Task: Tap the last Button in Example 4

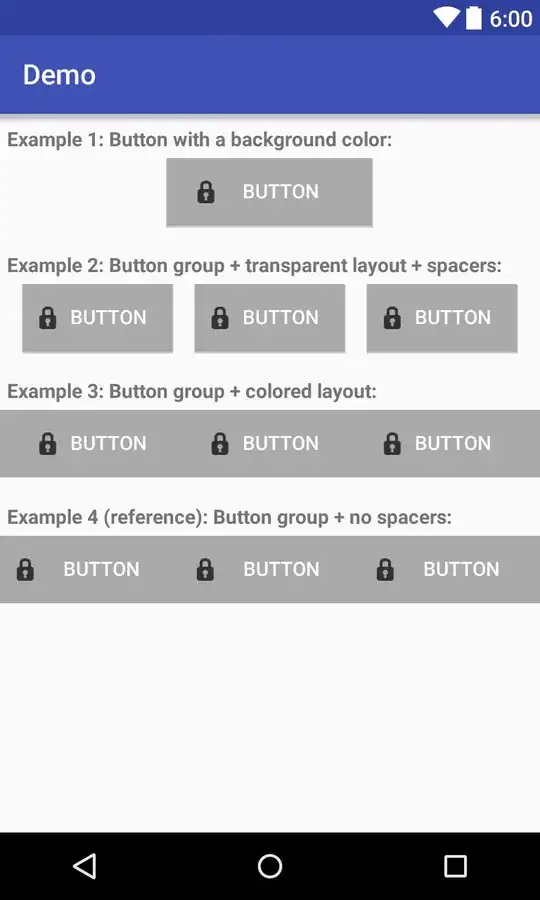Action: (x=450, y=569)
